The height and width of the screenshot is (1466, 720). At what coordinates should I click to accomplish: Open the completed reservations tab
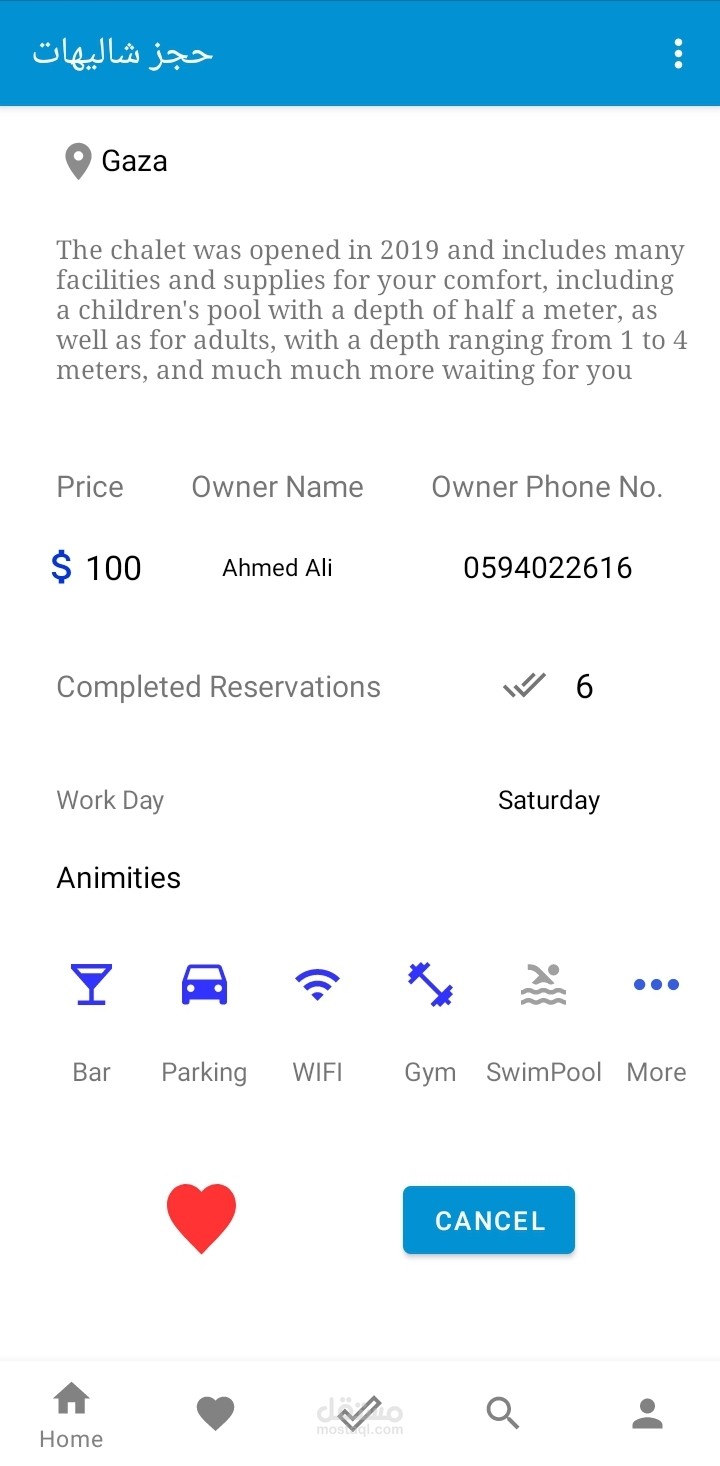[x=360, y=1413]
